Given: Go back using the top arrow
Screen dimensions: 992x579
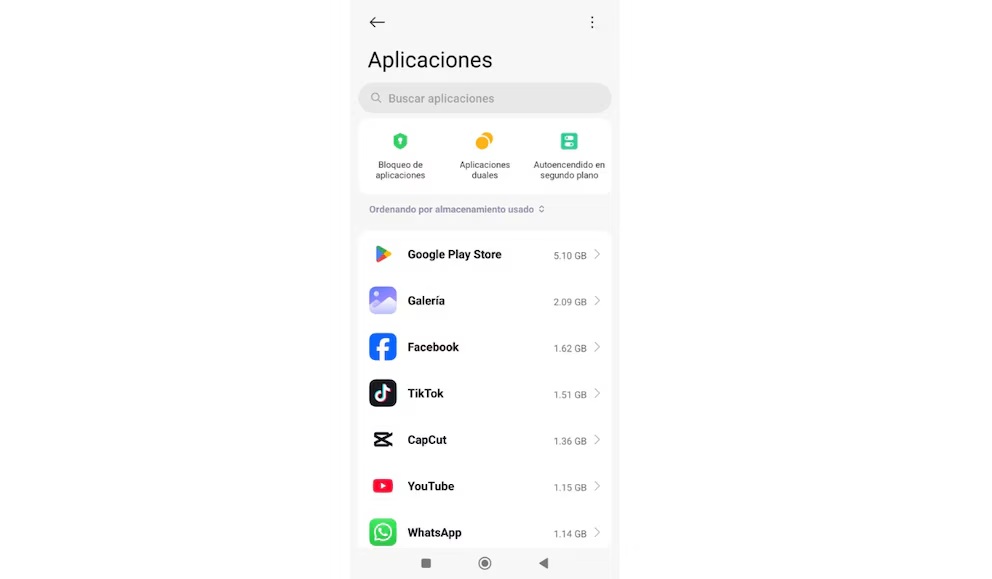Looking at the screenshot, I should [x=377, y=22].
